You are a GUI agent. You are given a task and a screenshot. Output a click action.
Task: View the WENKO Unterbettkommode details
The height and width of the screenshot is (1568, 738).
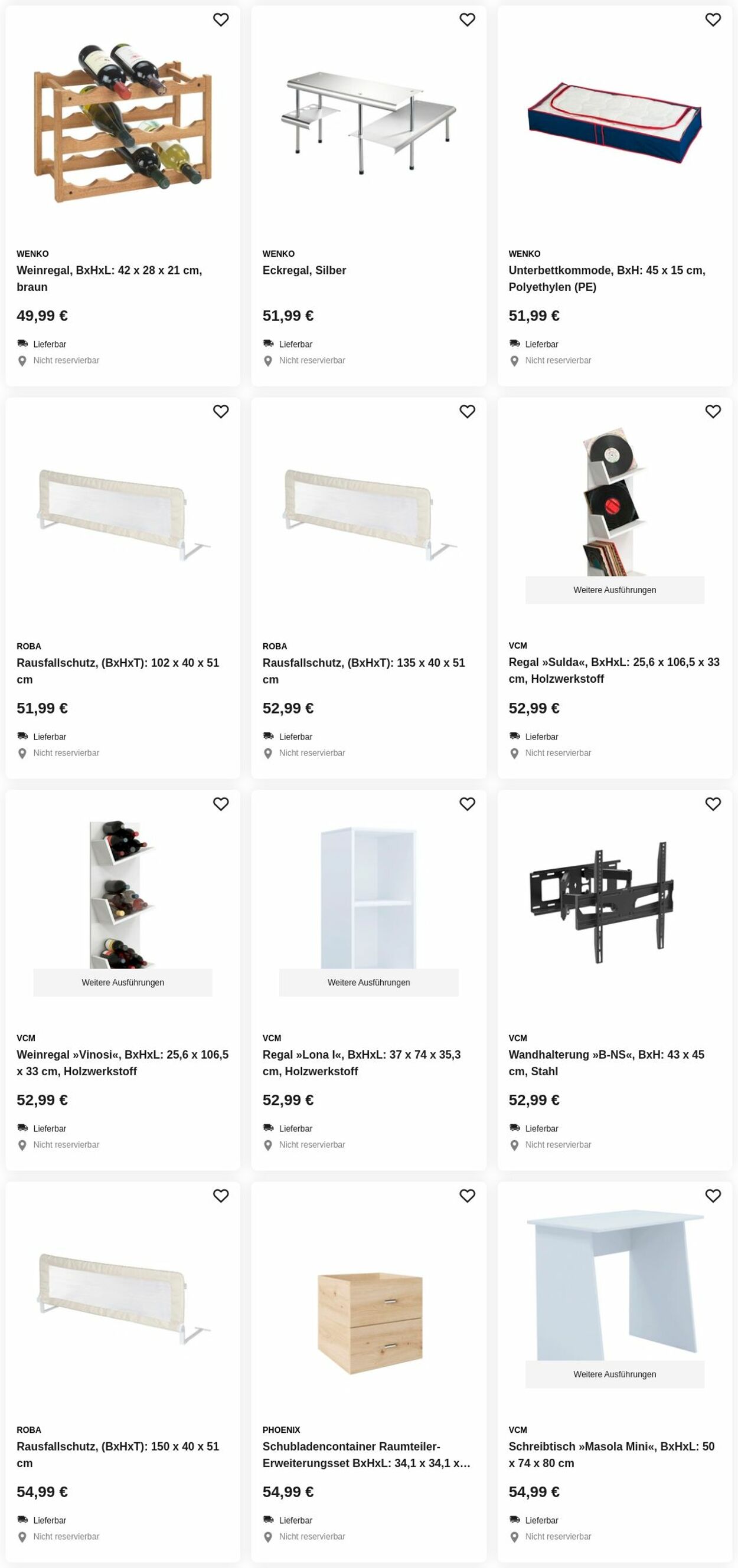606,278
